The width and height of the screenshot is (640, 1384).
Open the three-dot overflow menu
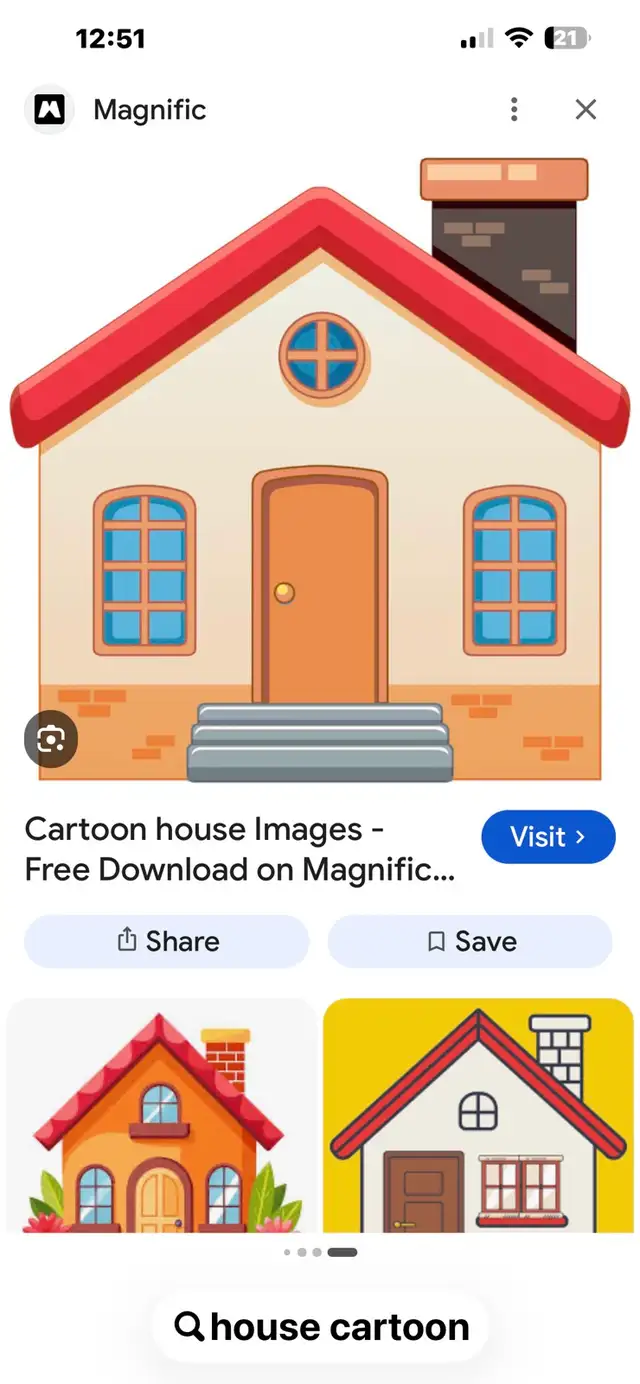(x=514, y=109)
